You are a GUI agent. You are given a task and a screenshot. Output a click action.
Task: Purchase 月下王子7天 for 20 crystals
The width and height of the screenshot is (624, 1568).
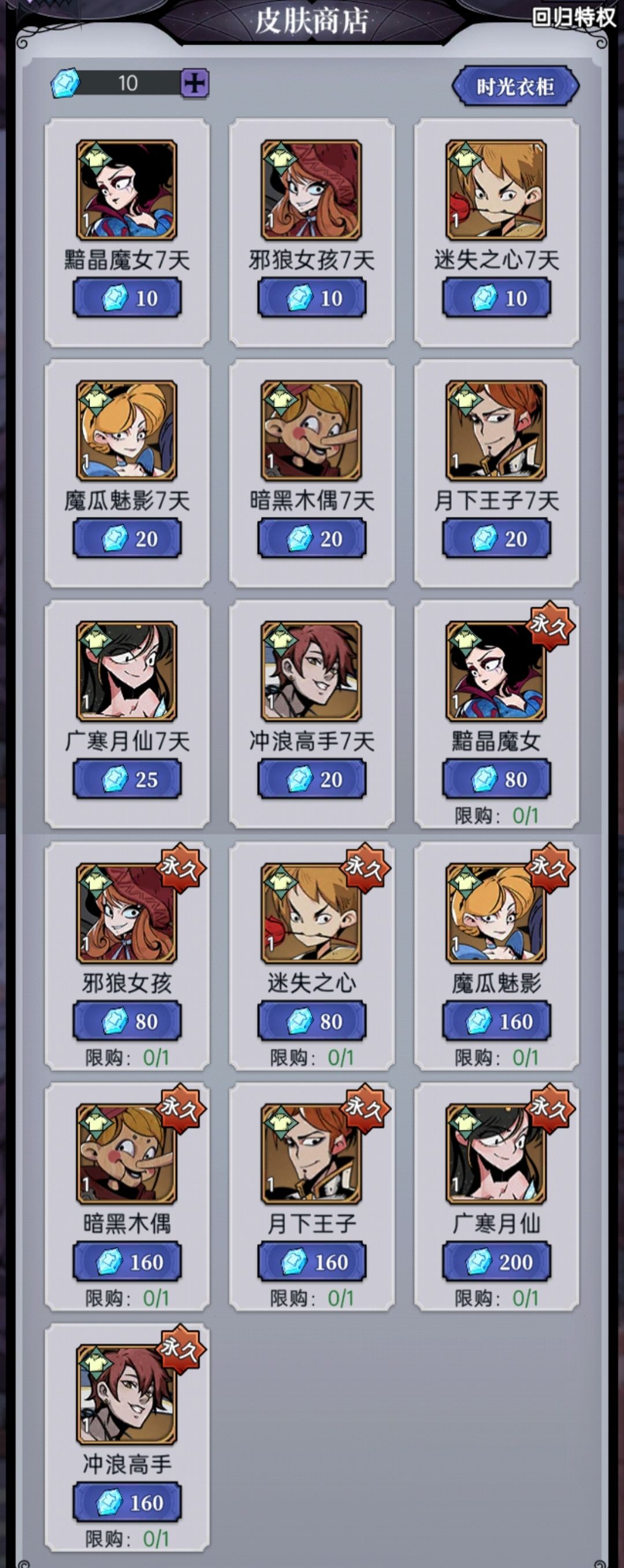coord(496,538)
